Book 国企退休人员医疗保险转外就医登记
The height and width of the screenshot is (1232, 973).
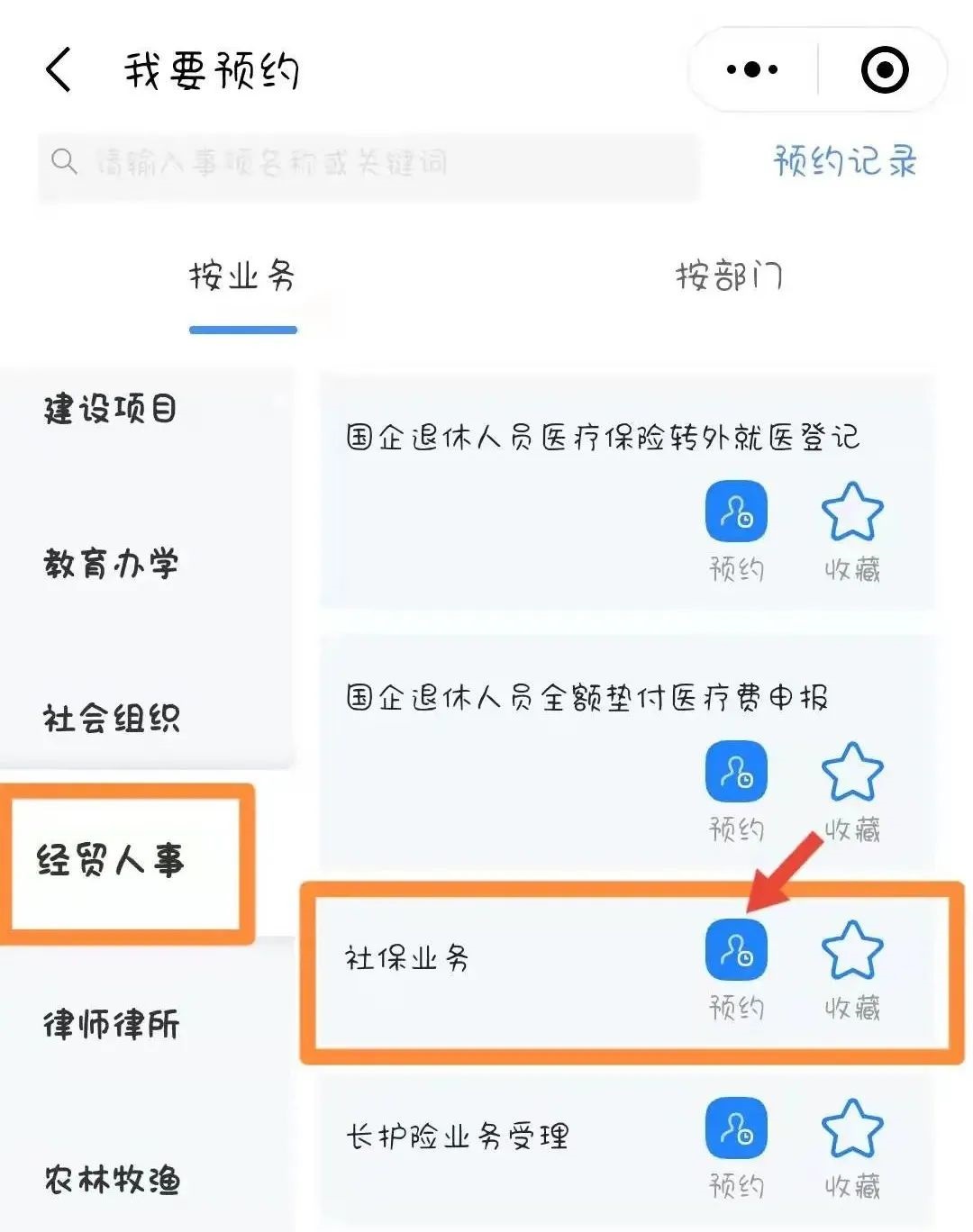click(x=736, y=513)
